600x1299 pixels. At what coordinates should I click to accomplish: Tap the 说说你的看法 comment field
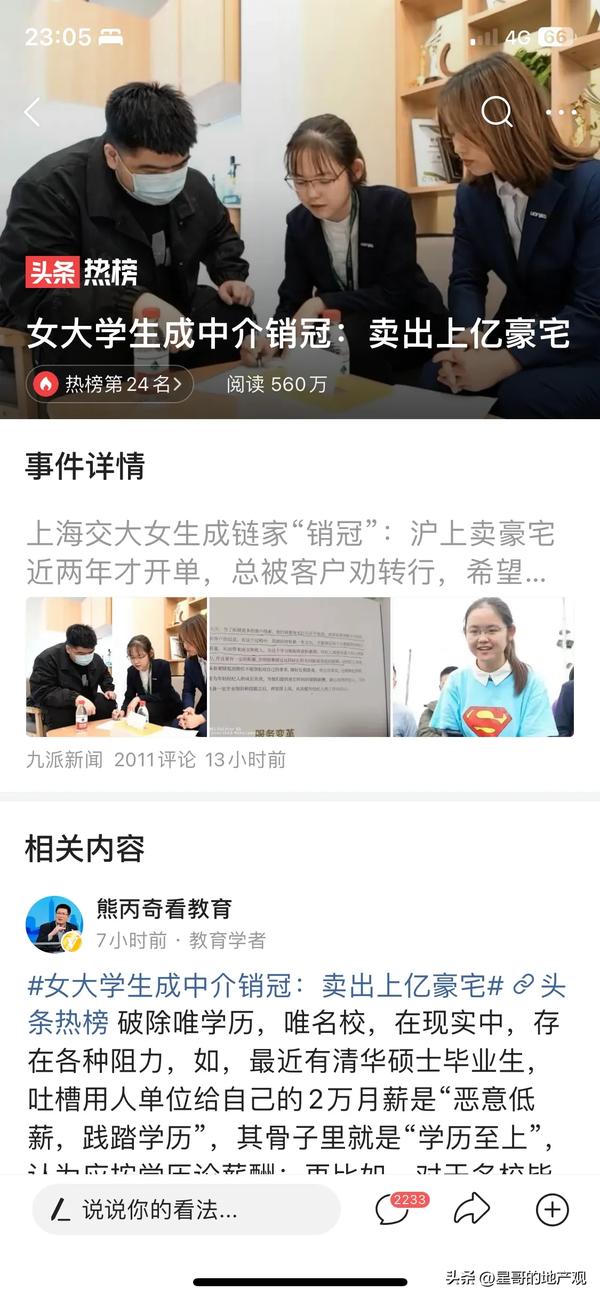tap(186, 1210)
